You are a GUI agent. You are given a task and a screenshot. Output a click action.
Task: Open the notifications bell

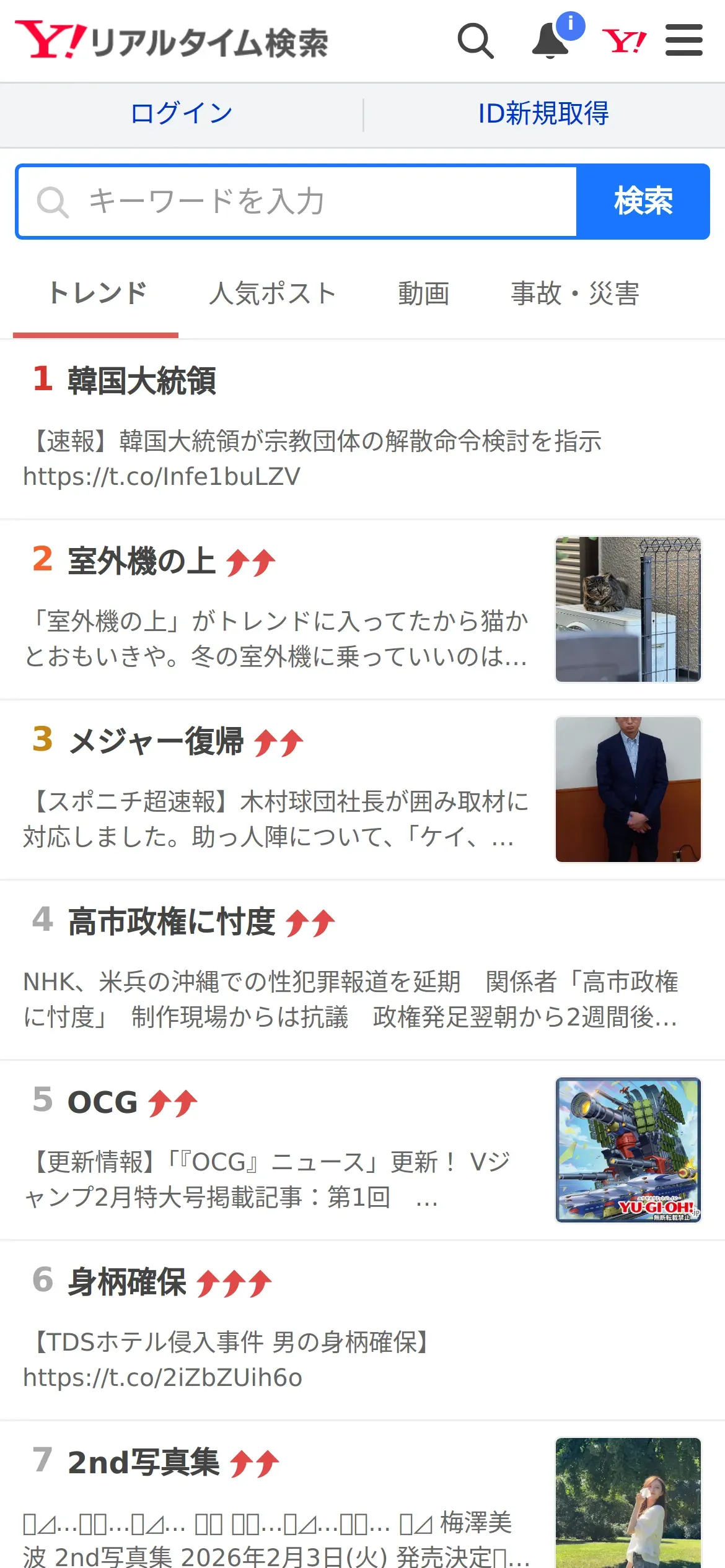click(551, 41)
